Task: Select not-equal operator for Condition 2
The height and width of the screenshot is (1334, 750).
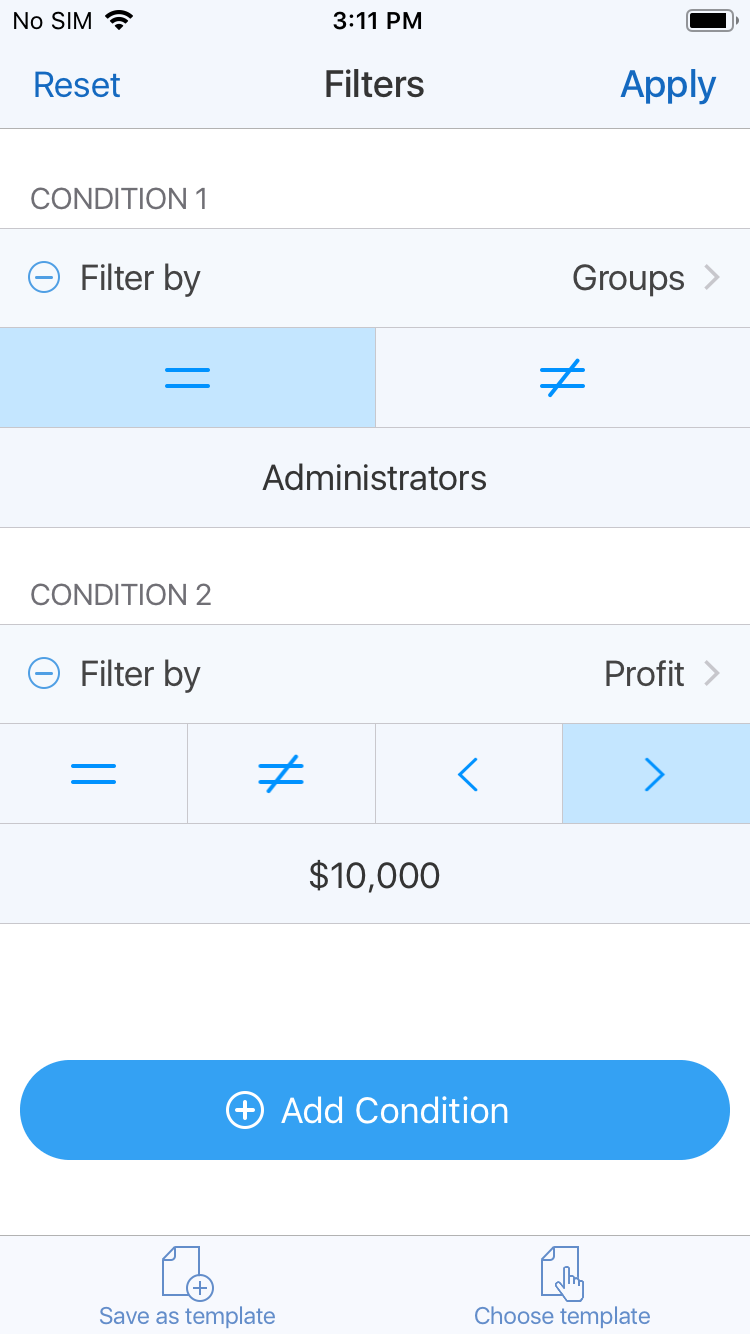Action: (x=281, y=774)
